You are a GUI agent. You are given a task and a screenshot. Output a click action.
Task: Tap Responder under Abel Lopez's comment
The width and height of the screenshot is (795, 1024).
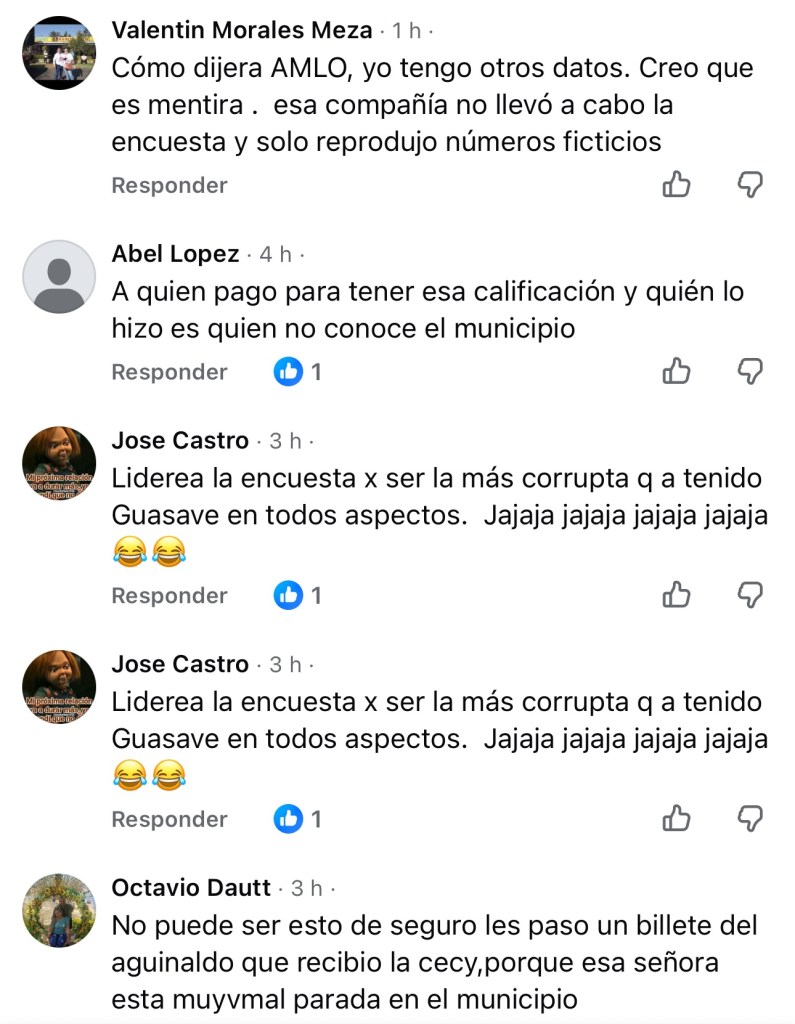point(169,372)
